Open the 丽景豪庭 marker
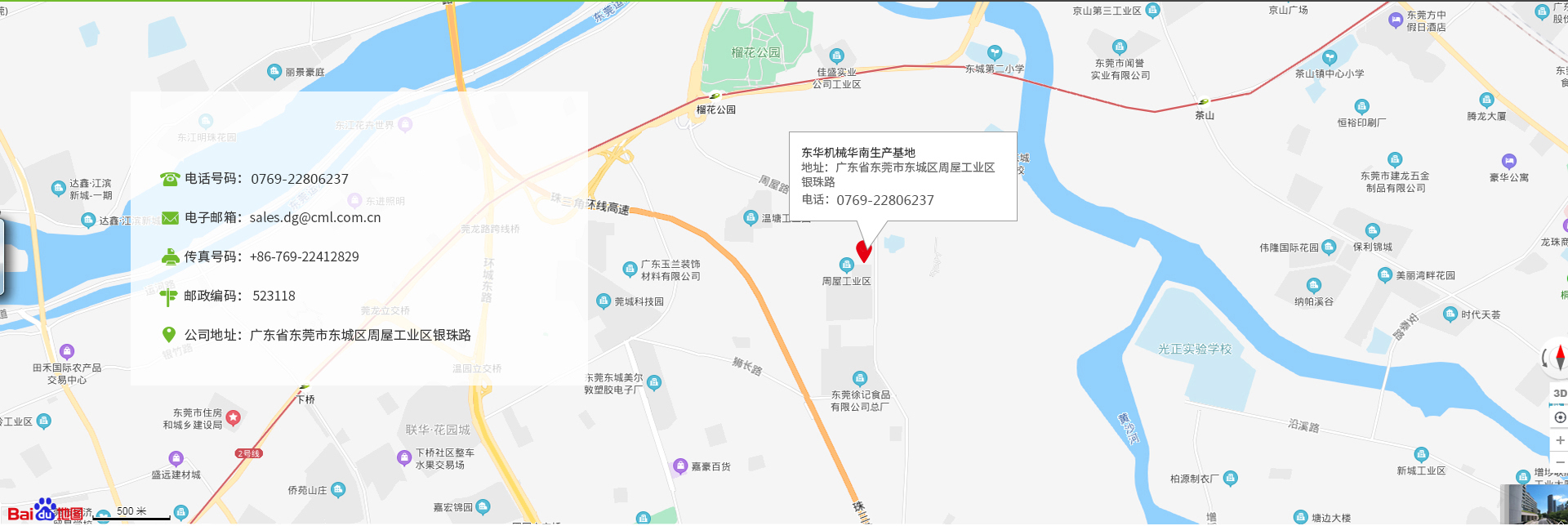Viewport: 1568px width, 526px height. click(274, 72)
